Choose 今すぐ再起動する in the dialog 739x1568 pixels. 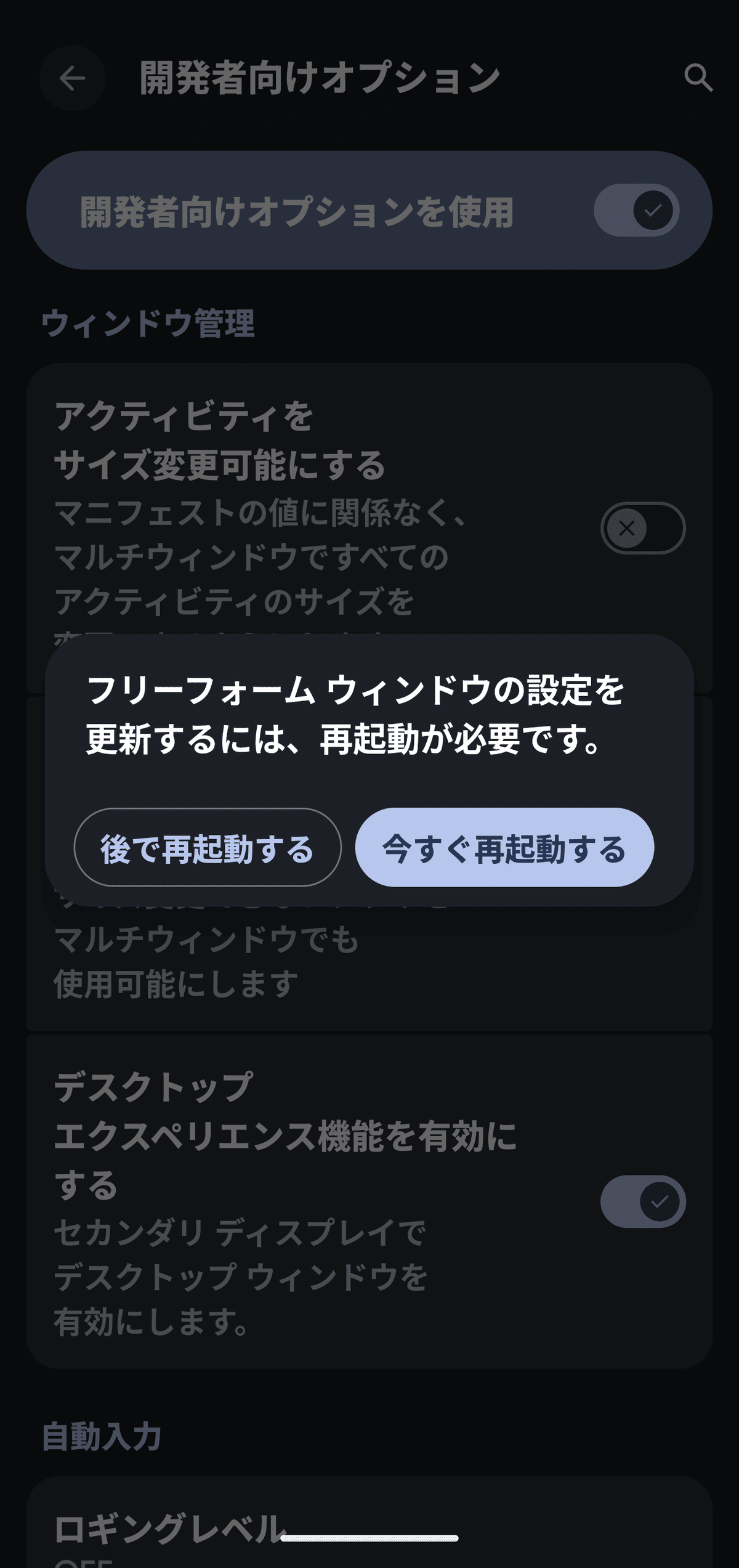pyautogui.click(x=503, y=849)
